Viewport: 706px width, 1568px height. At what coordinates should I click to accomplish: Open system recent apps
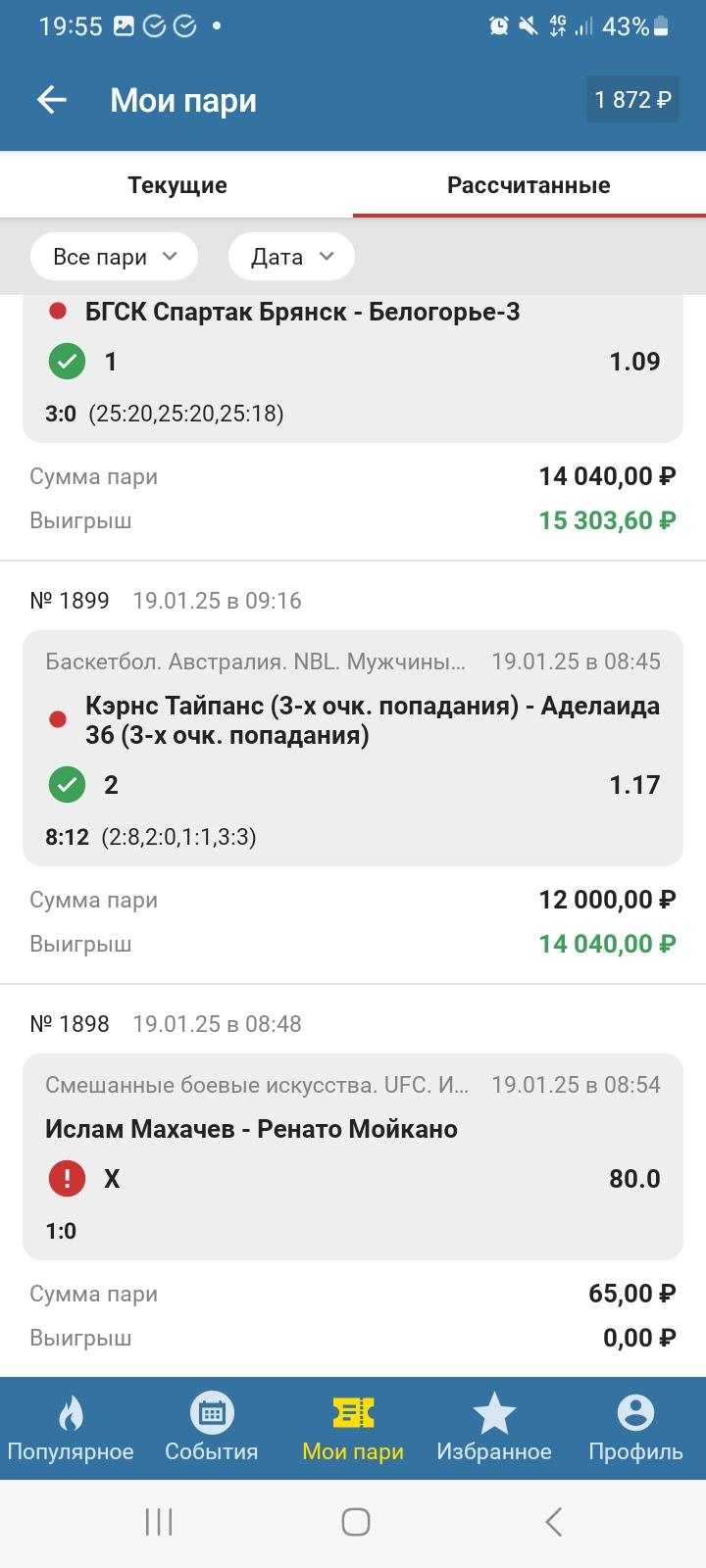point(159,1522)
